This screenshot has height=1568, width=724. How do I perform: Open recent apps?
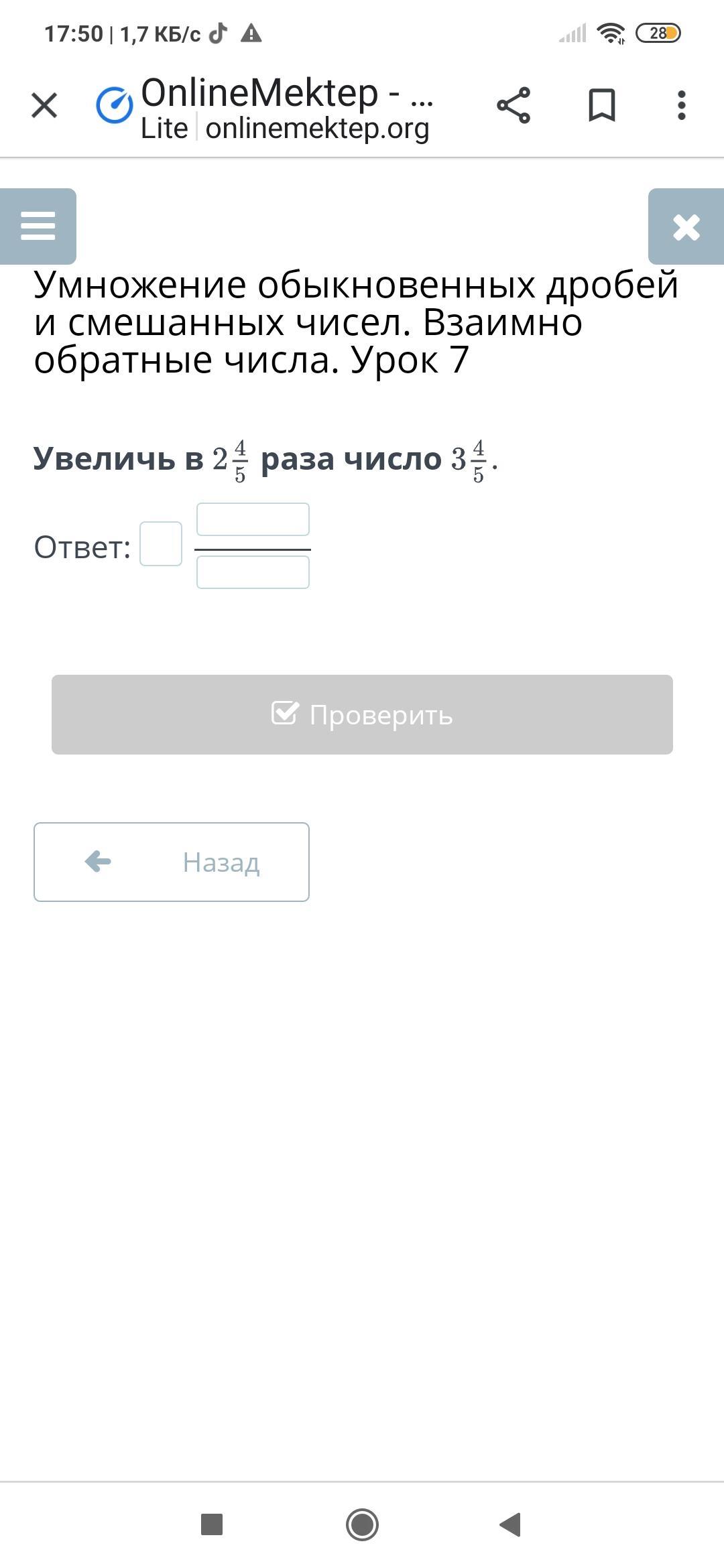pos(212,1524)
